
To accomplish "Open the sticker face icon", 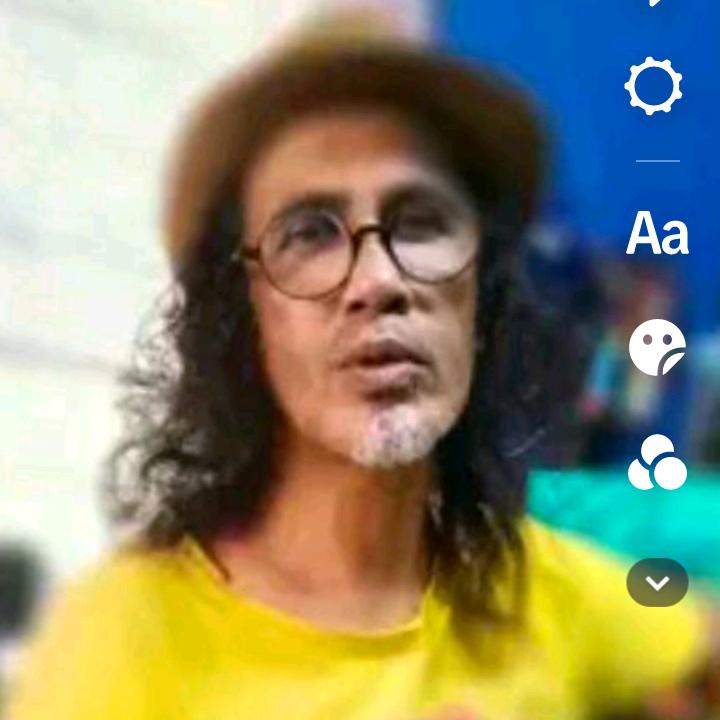I will pyautogui.click(x=657, y=348).
